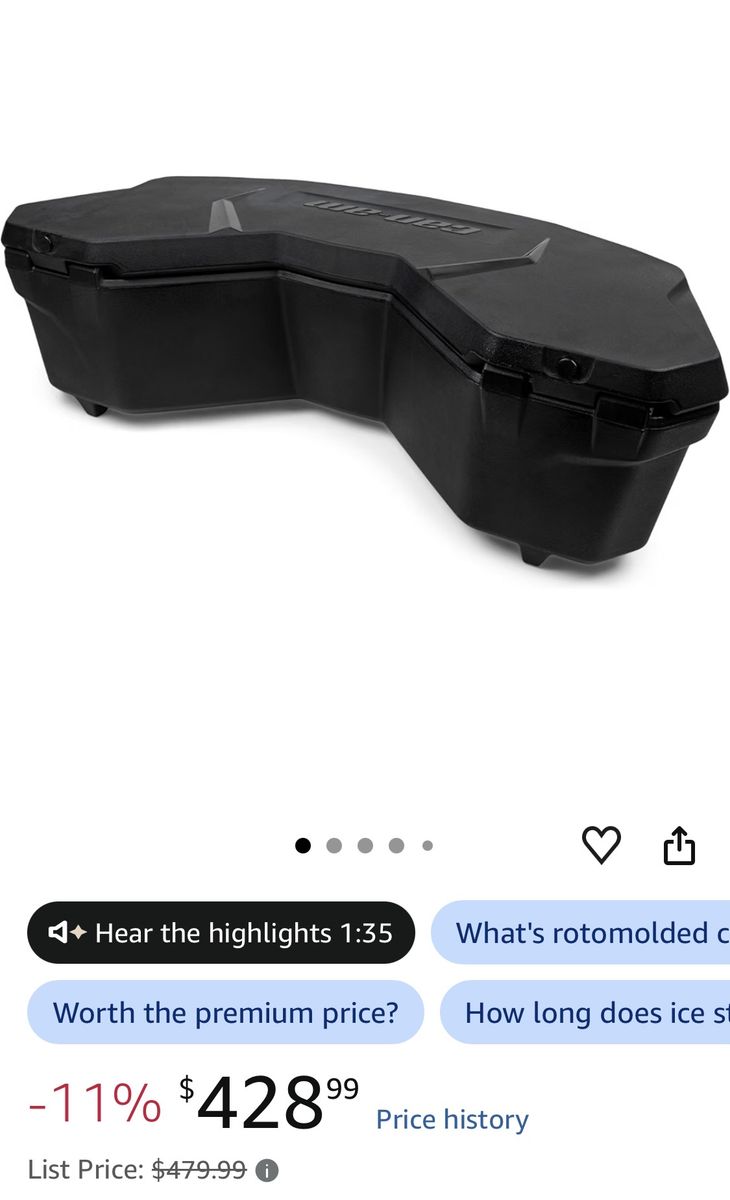This screenshot has height=1200, width=730.
Task: Share this product listing
Action: [x=679, y=845]
